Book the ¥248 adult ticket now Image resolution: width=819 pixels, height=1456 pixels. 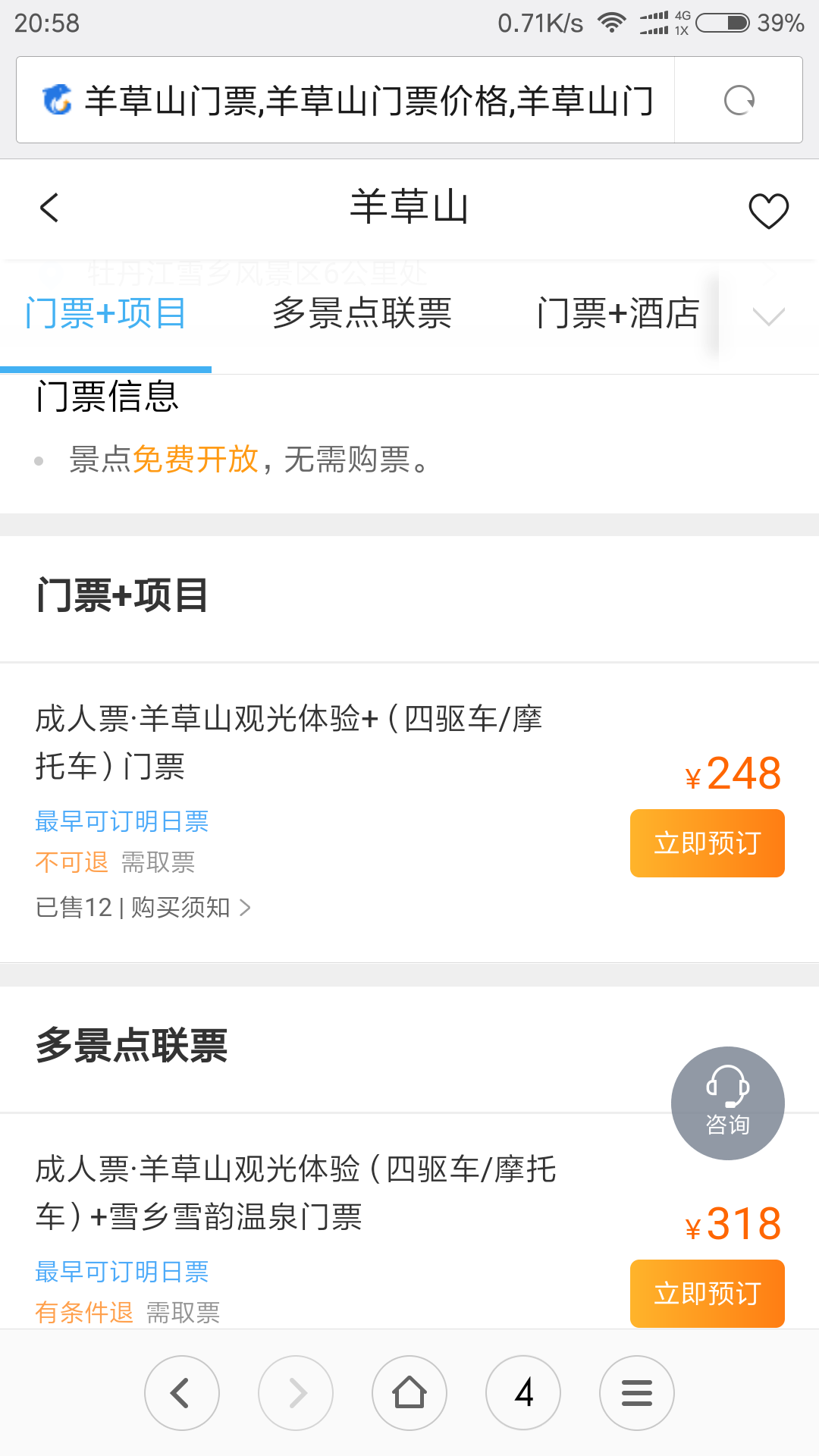coord(707,843)
